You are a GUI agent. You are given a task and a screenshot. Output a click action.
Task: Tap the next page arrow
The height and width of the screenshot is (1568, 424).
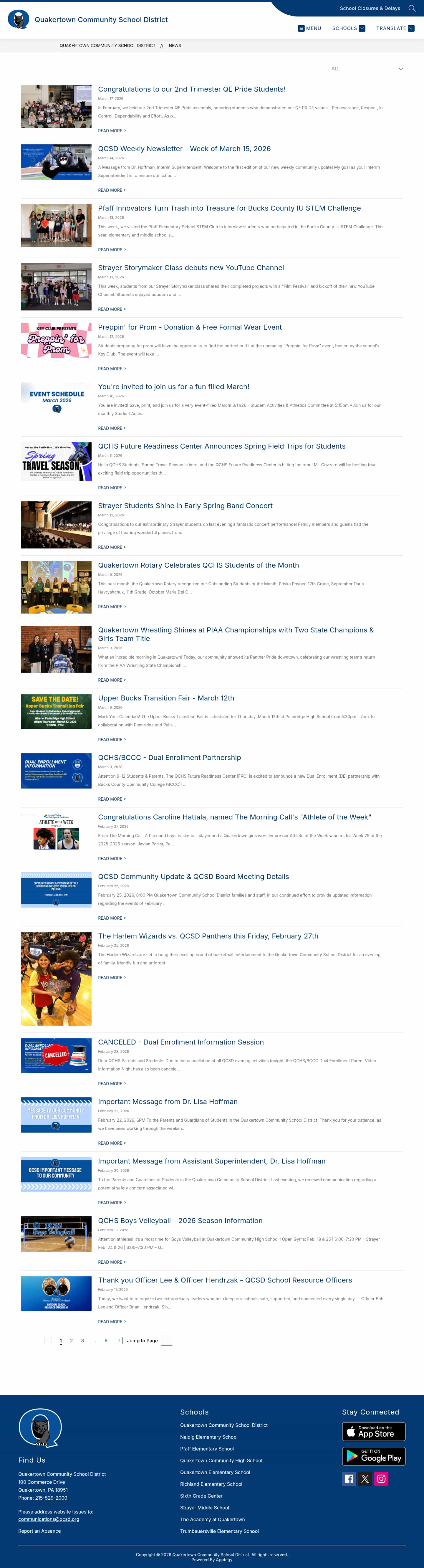click(119, 1340)
